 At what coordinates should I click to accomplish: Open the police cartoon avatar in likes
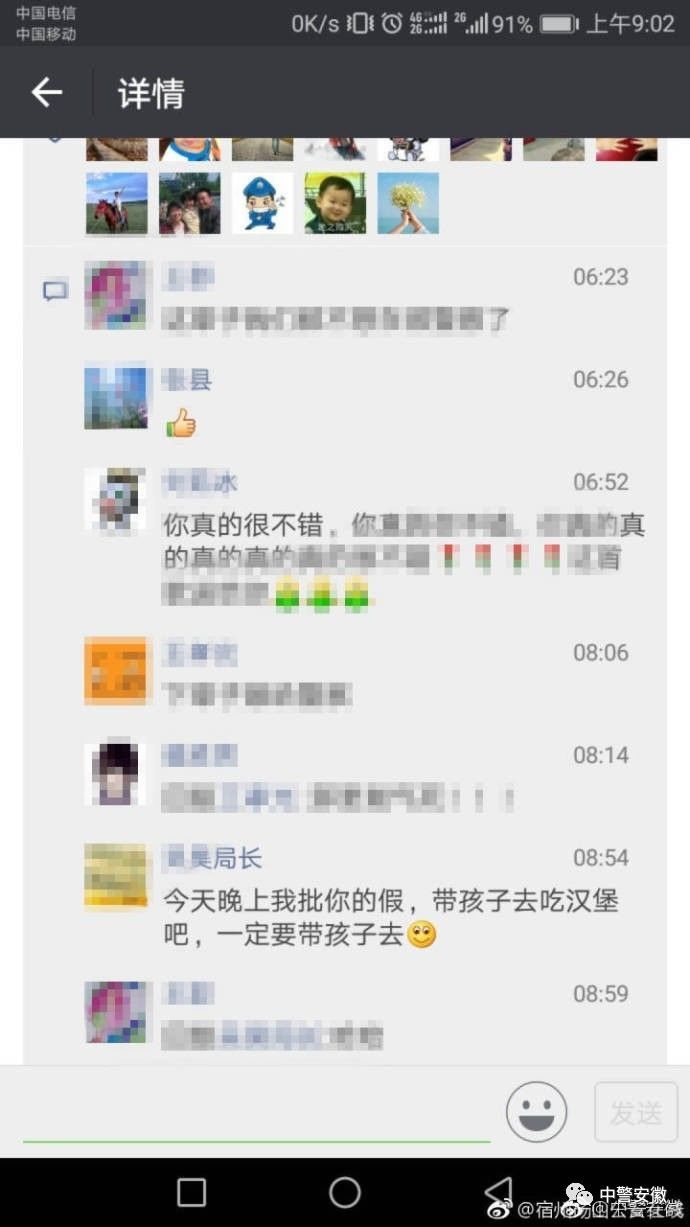click(x=262, y=203)
